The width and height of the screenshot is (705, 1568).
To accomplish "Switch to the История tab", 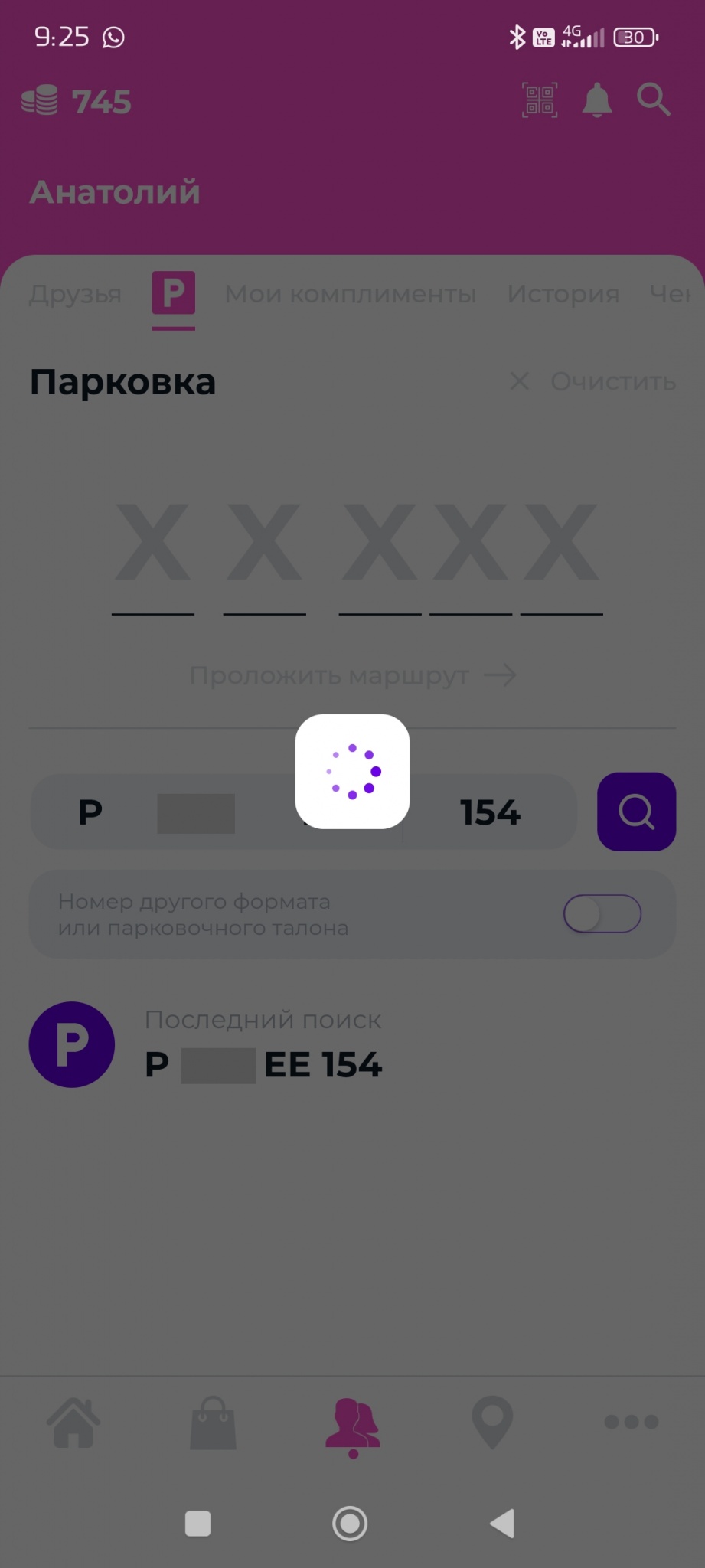I will click(563, 294).
